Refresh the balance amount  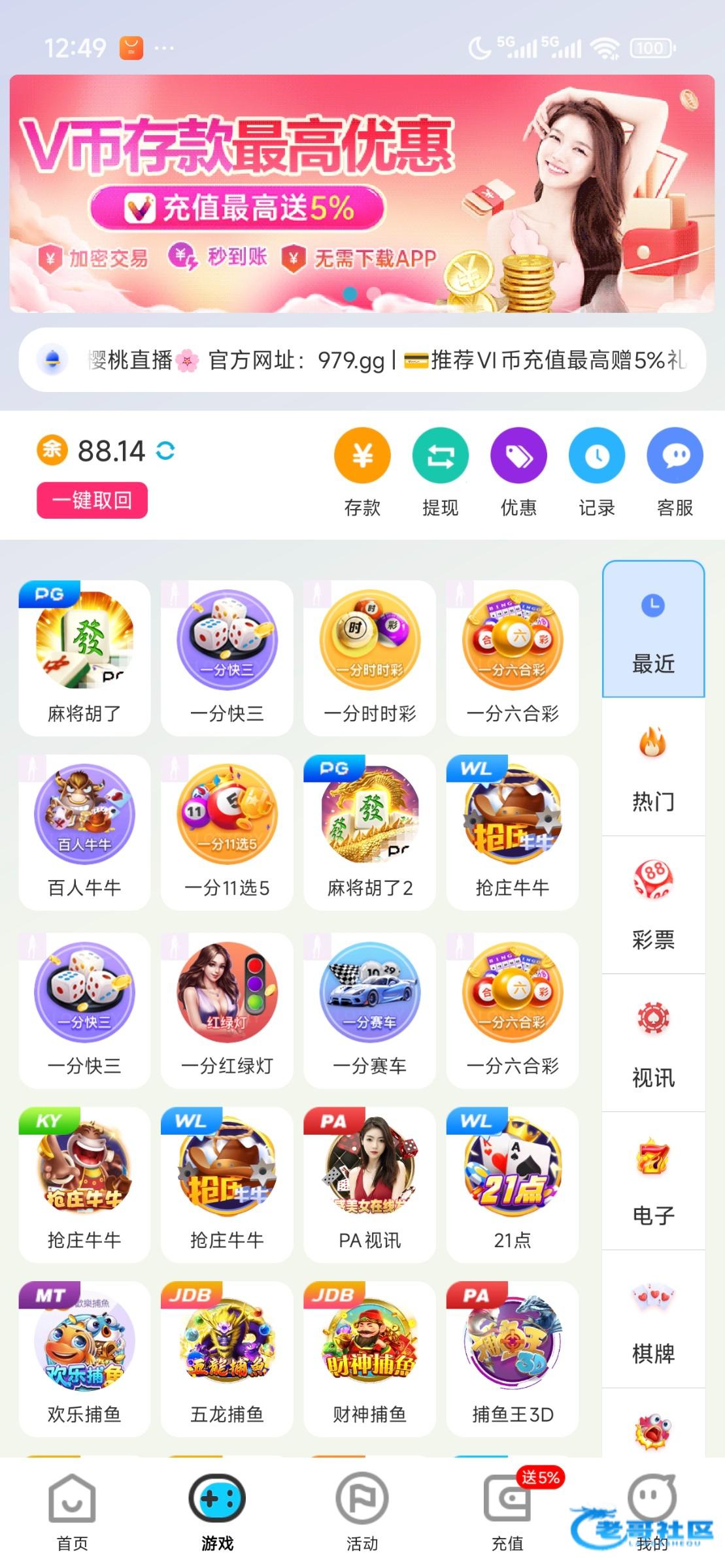(165, 451)
